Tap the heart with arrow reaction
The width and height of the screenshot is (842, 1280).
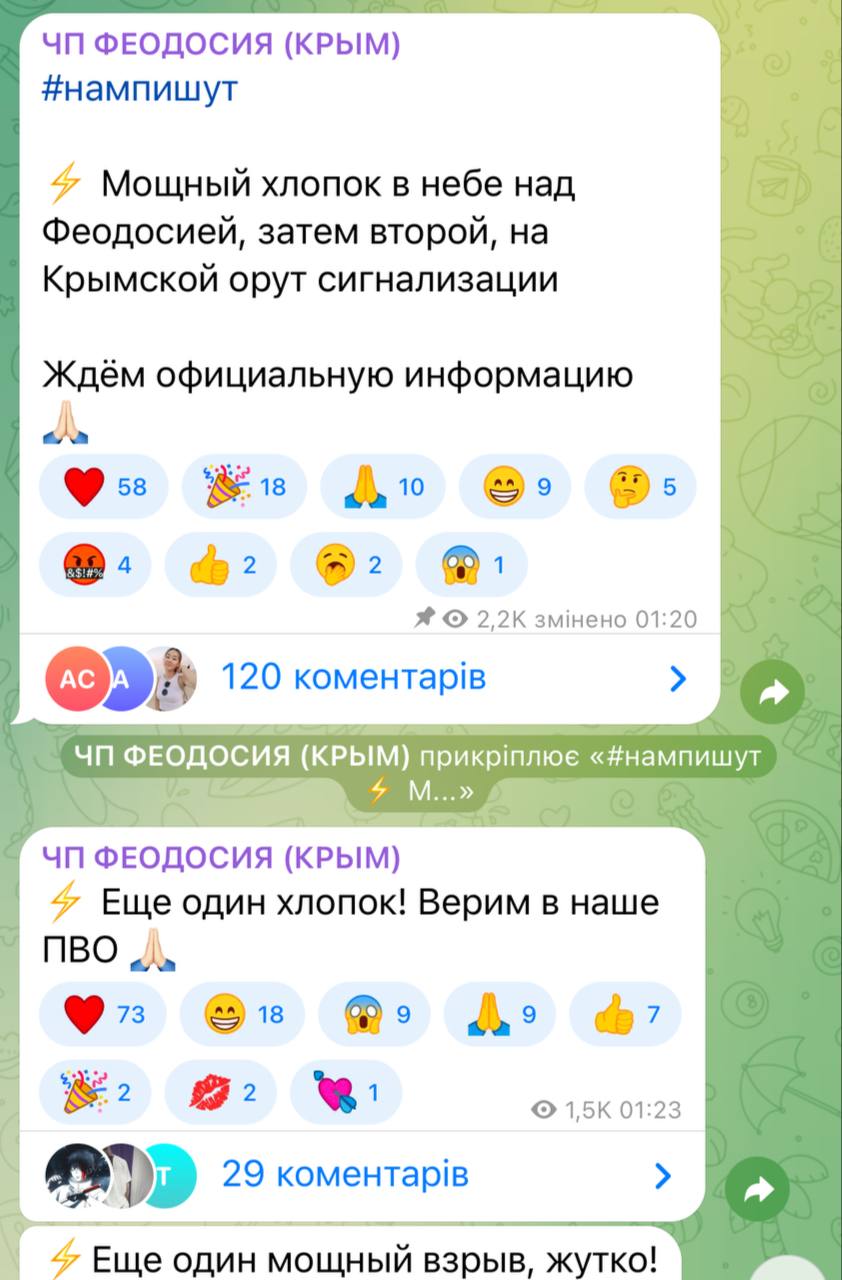[x=345, y=1092]
